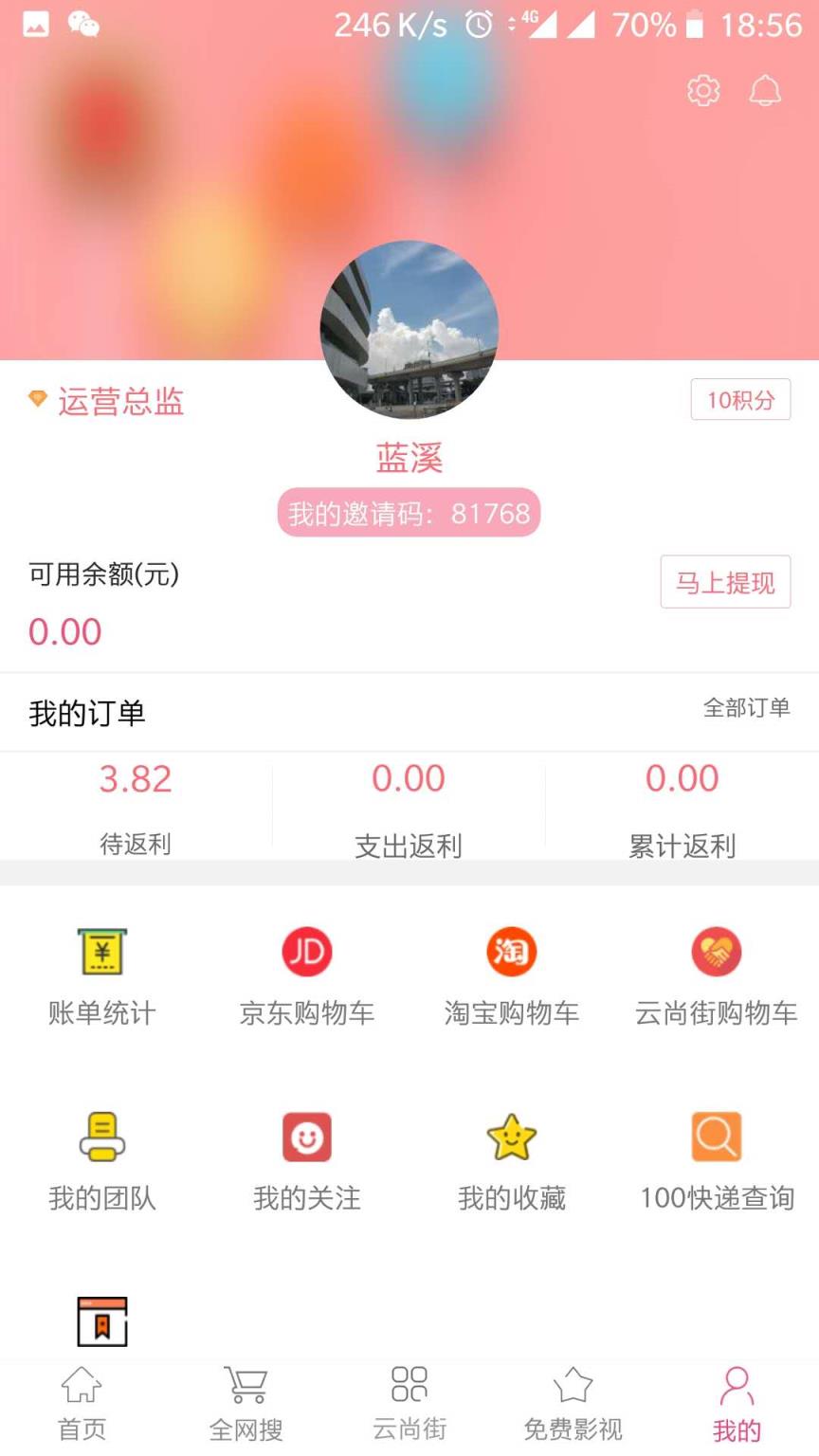This screenshot has width=819, height=1456.
Task: Open 我的收藏 (My Favorites)
Action: tap(510, 1158)
